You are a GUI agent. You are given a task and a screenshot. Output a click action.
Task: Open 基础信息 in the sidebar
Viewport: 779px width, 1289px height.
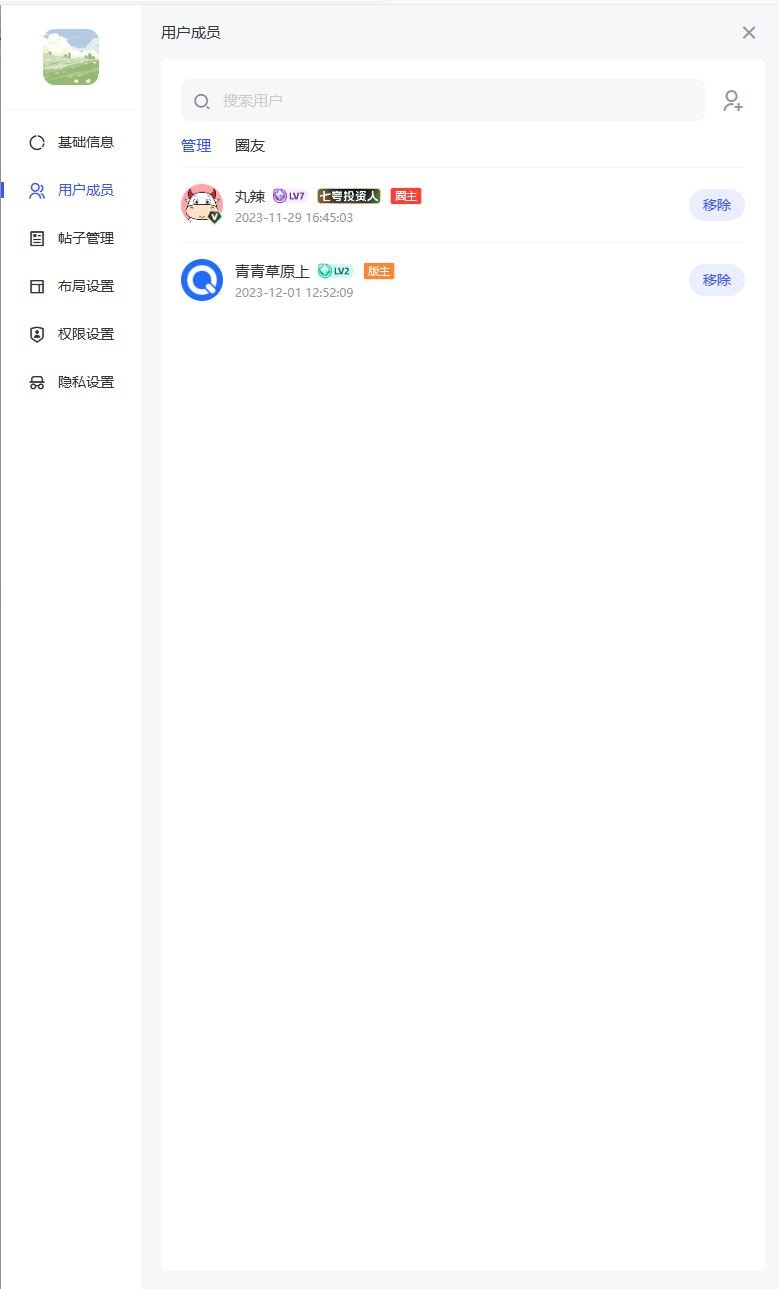pyautogui.click(x=85, y=142)
